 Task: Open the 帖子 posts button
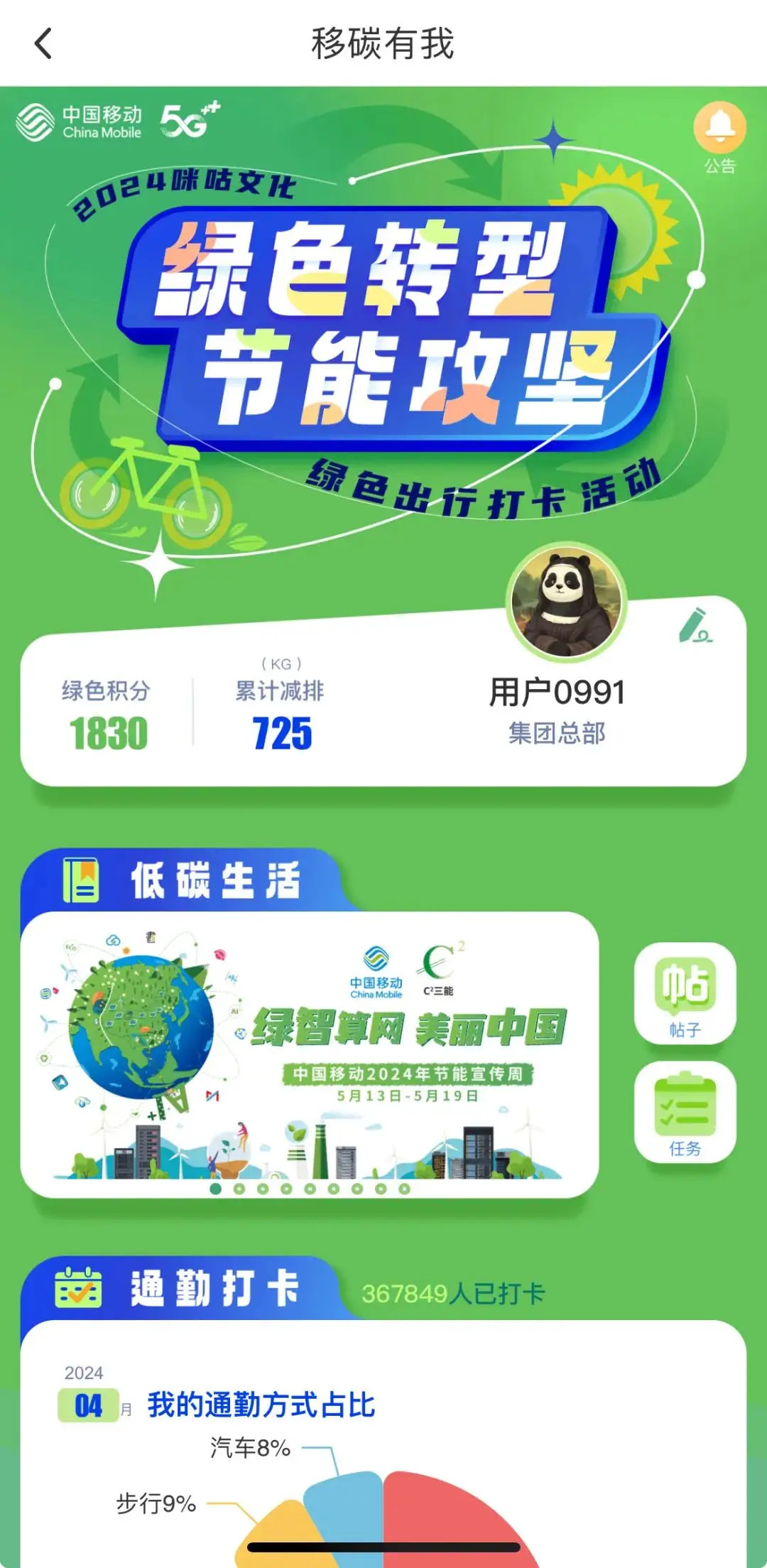[x=685, y=993]
